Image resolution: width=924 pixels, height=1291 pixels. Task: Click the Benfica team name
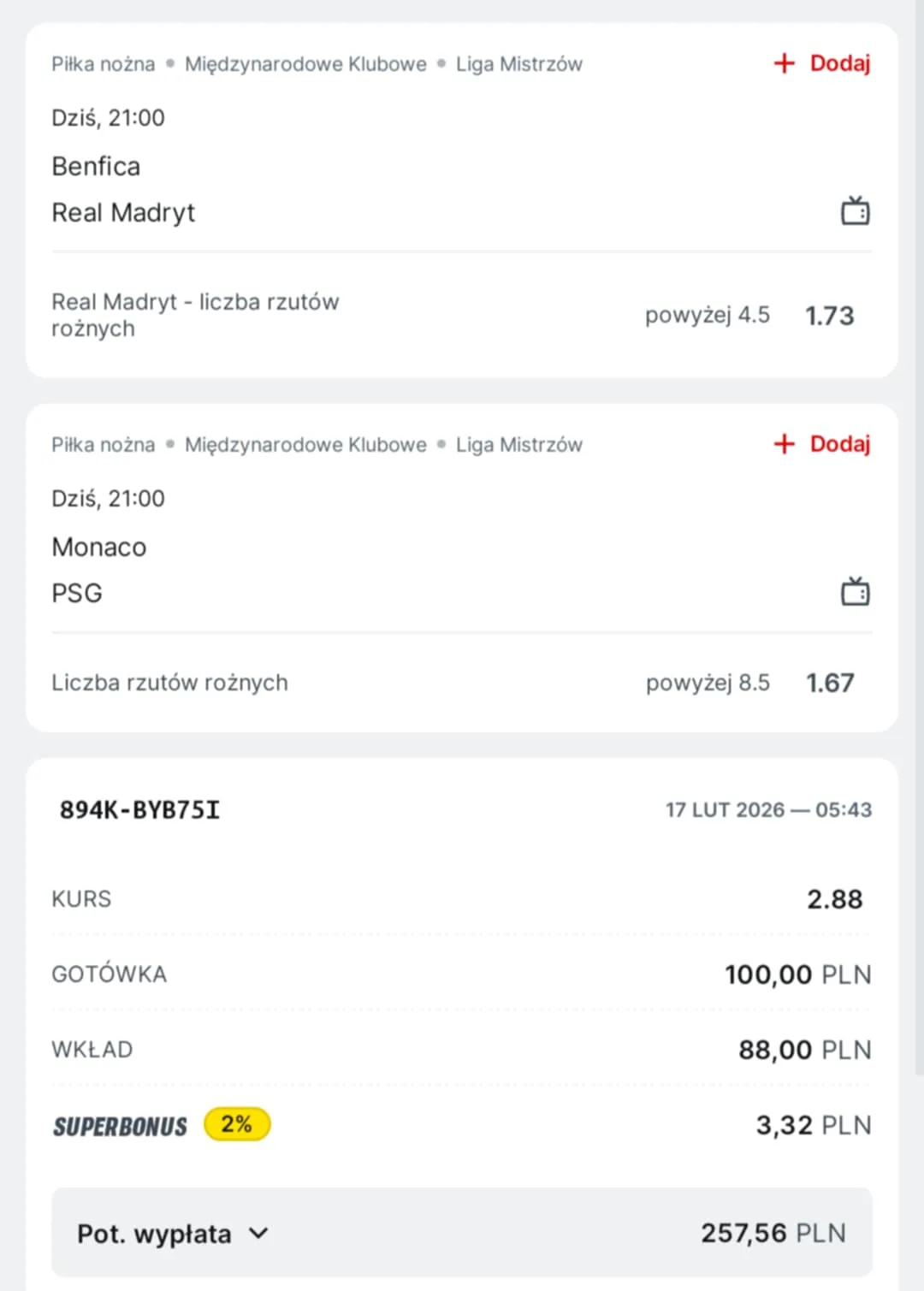pyautogui.click(x=95, y=165)
